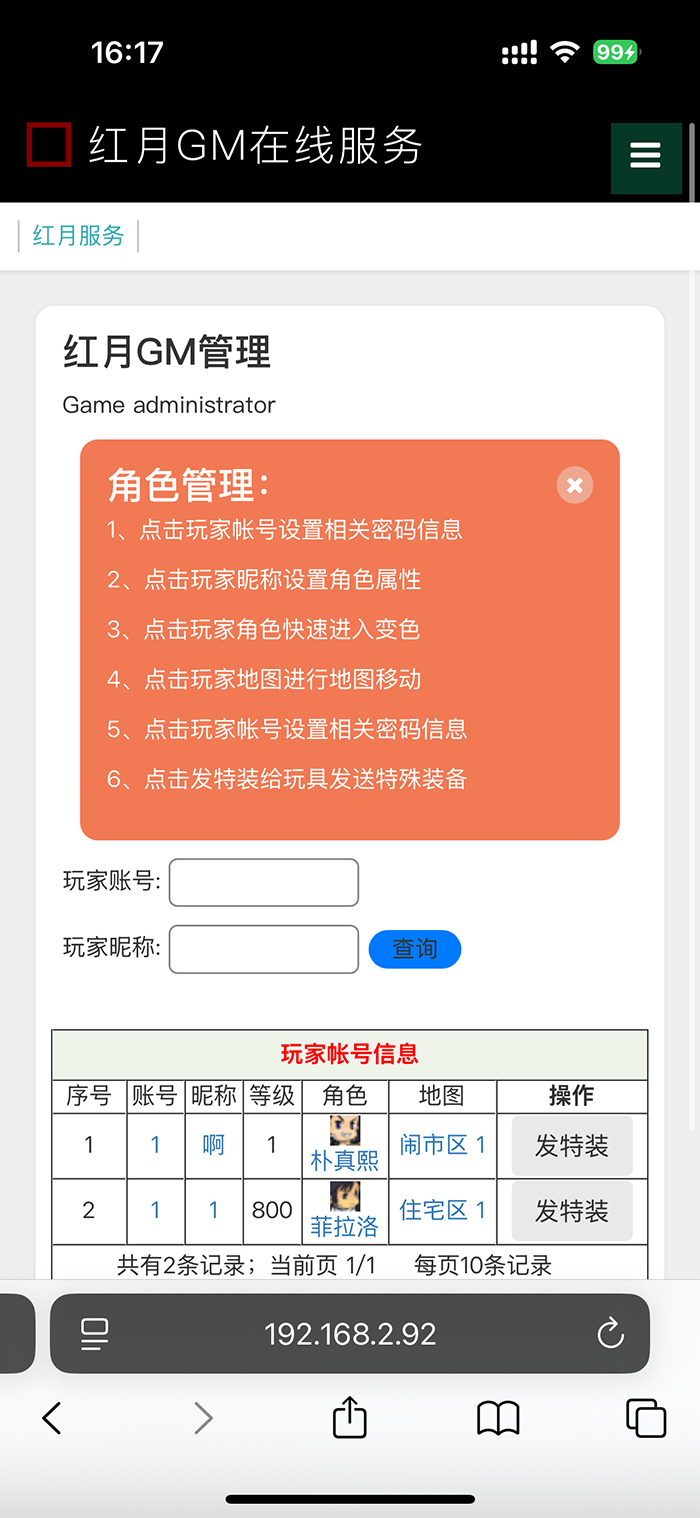This screenshot has height=1518, width=700.
Task: Open character 朴真熙 link
Action: [x=344, y=1160]
